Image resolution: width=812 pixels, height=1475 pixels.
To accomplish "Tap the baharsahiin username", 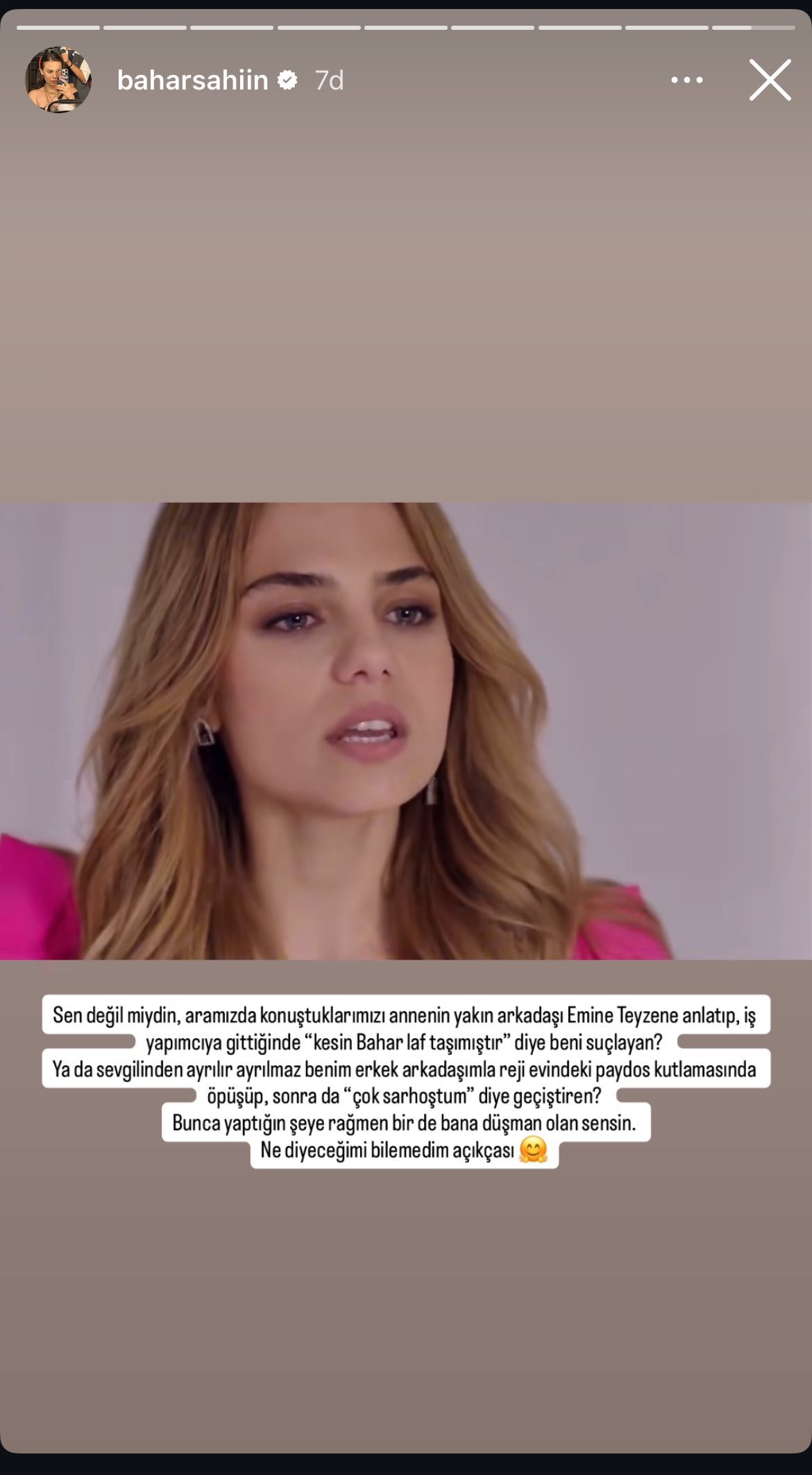I will (x=192, y=81).
